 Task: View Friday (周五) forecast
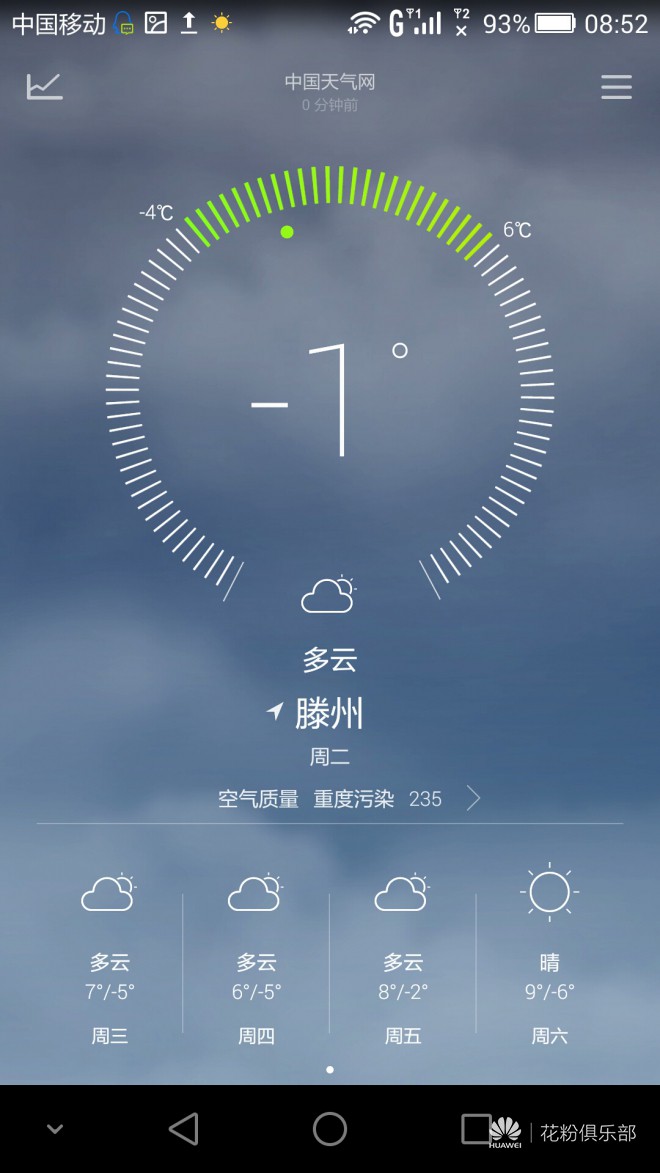pyautogui.click(x=402, y=960)
